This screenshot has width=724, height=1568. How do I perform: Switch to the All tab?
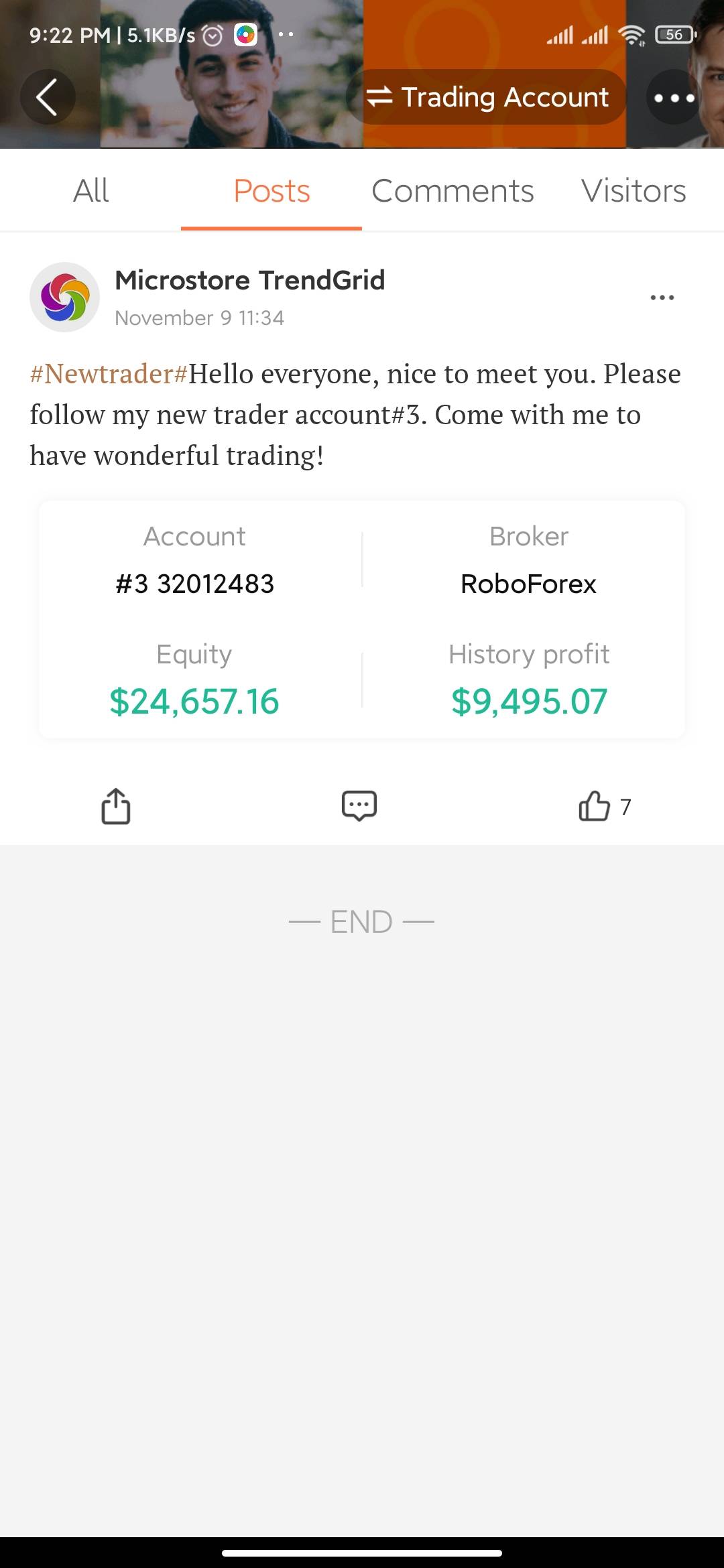coord(90,191)
